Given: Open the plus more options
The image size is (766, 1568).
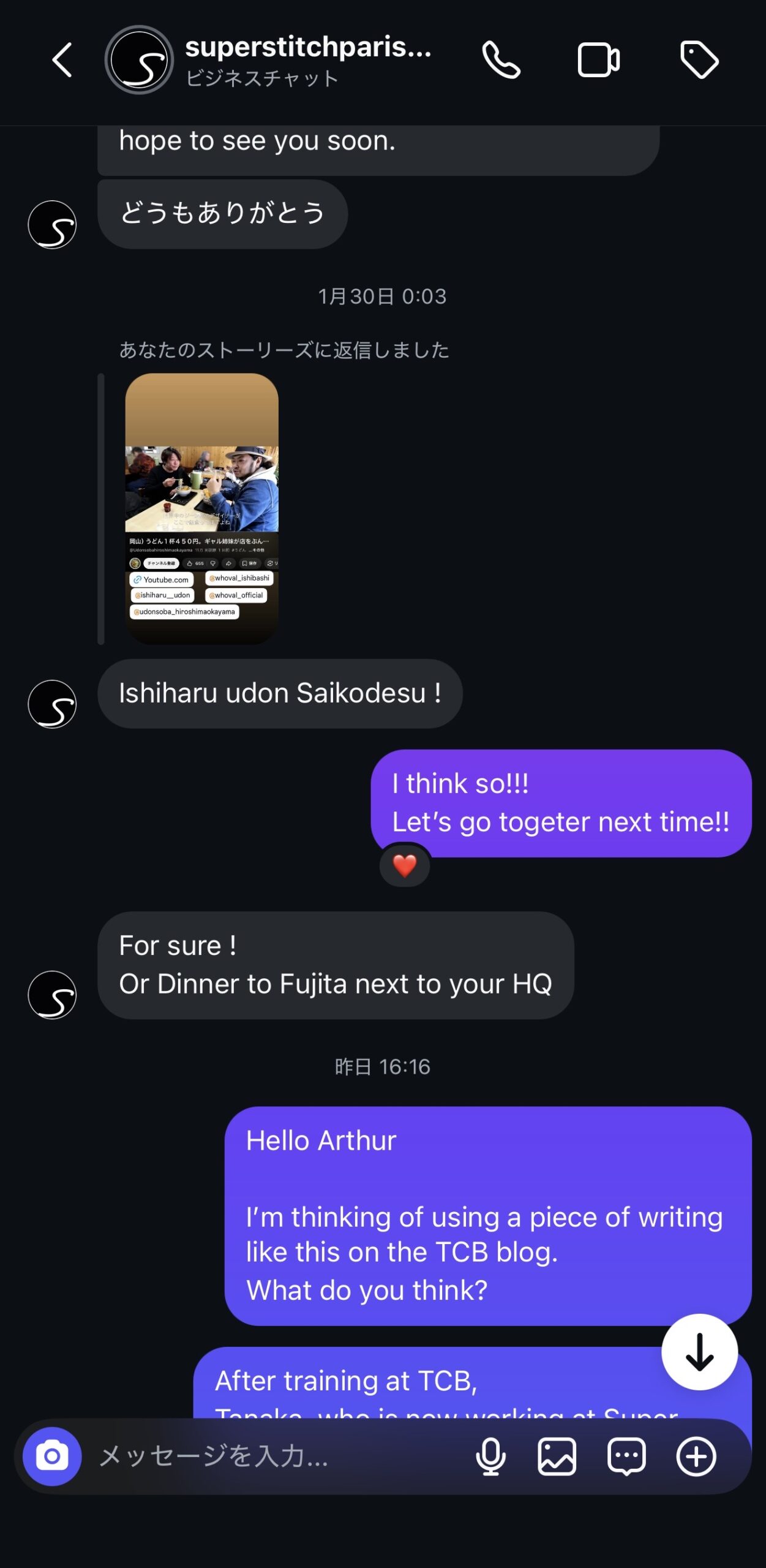Looking at the screenshot, I should pos(696,1456).
